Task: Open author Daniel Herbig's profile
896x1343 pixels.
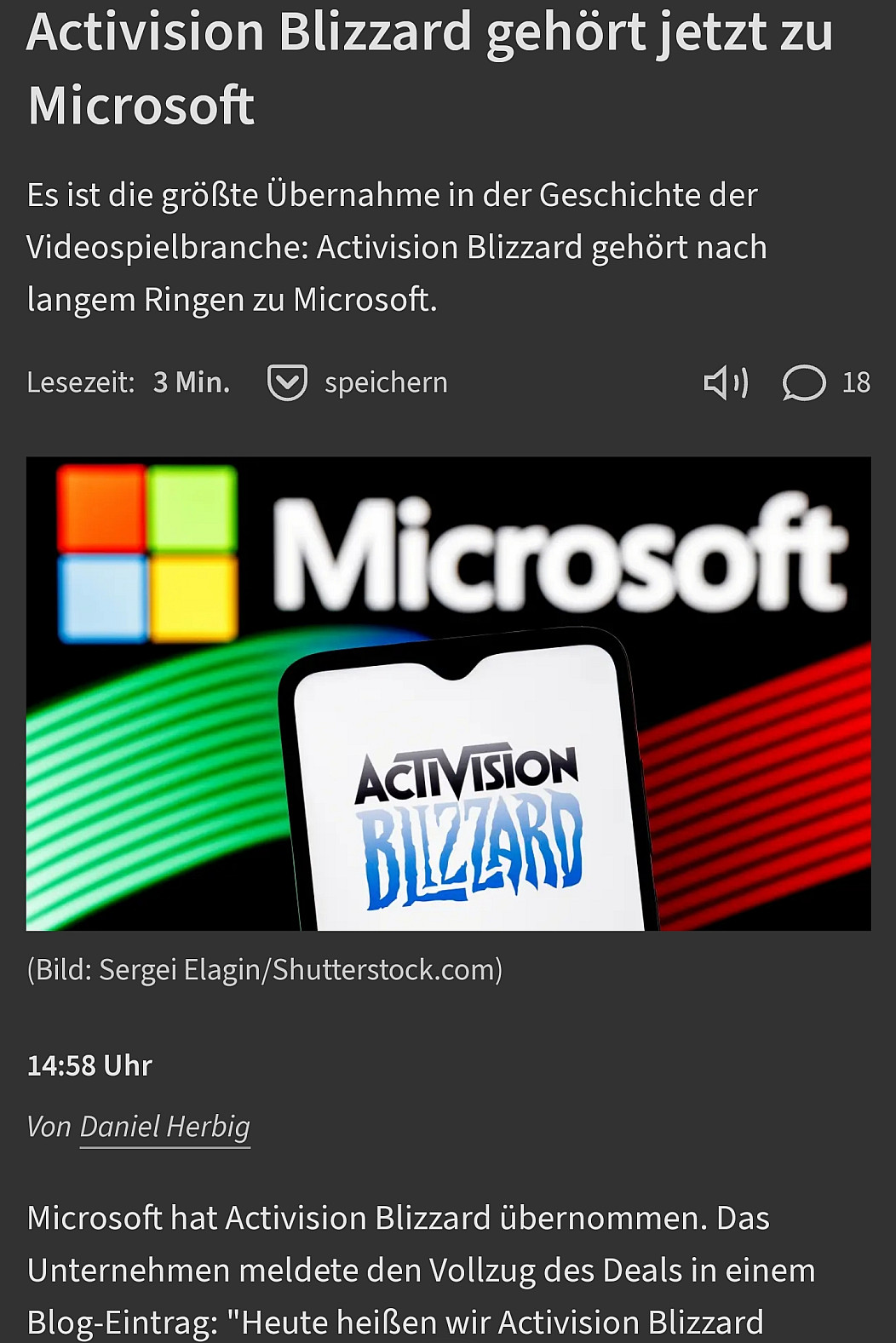Action: (x=164, y=1127)
